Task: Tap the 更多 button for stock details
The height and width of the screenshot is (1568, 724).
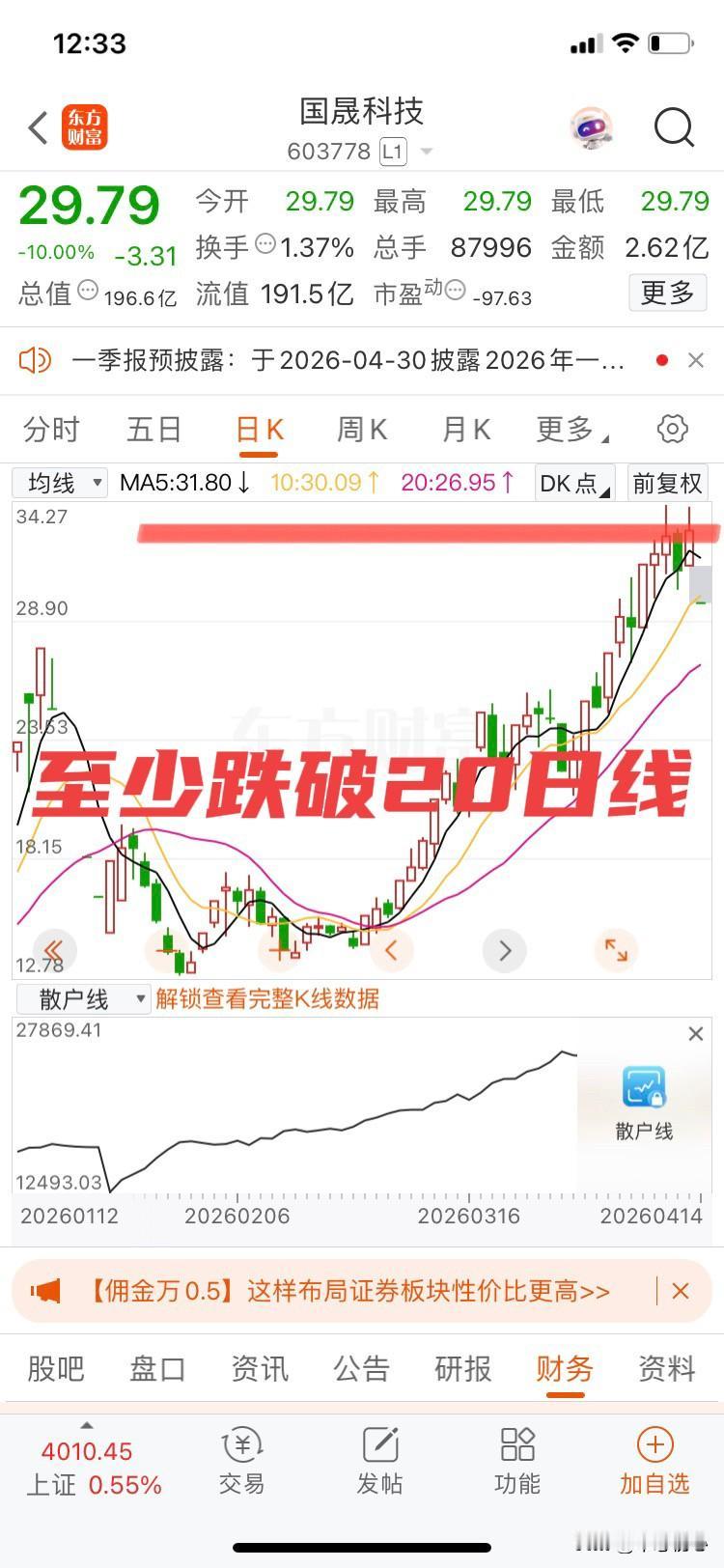Action: tap(666, 294)
